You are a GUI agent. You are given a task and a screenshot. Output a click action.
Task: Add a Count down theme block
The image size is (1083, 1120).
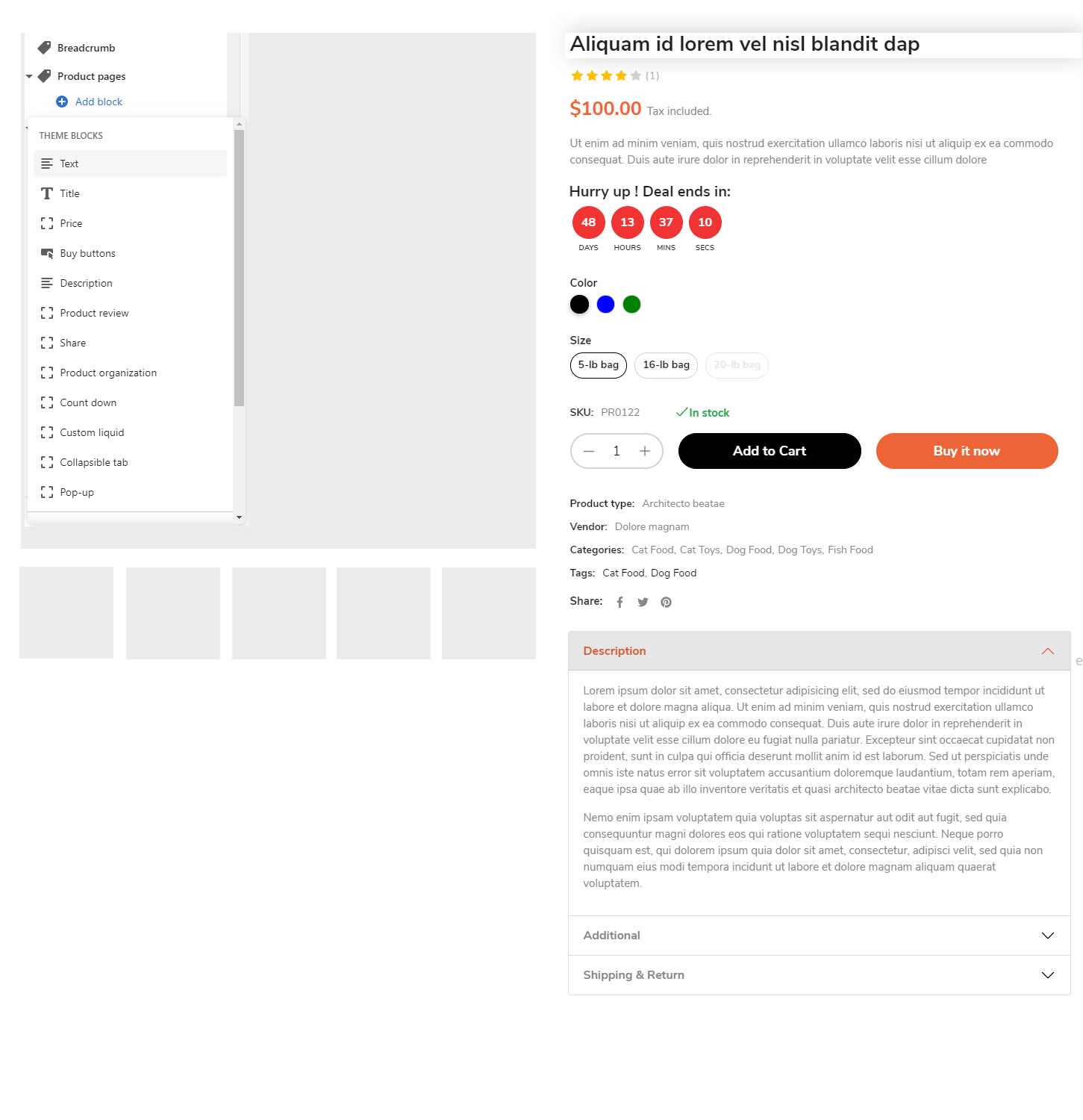coord(88,402)
